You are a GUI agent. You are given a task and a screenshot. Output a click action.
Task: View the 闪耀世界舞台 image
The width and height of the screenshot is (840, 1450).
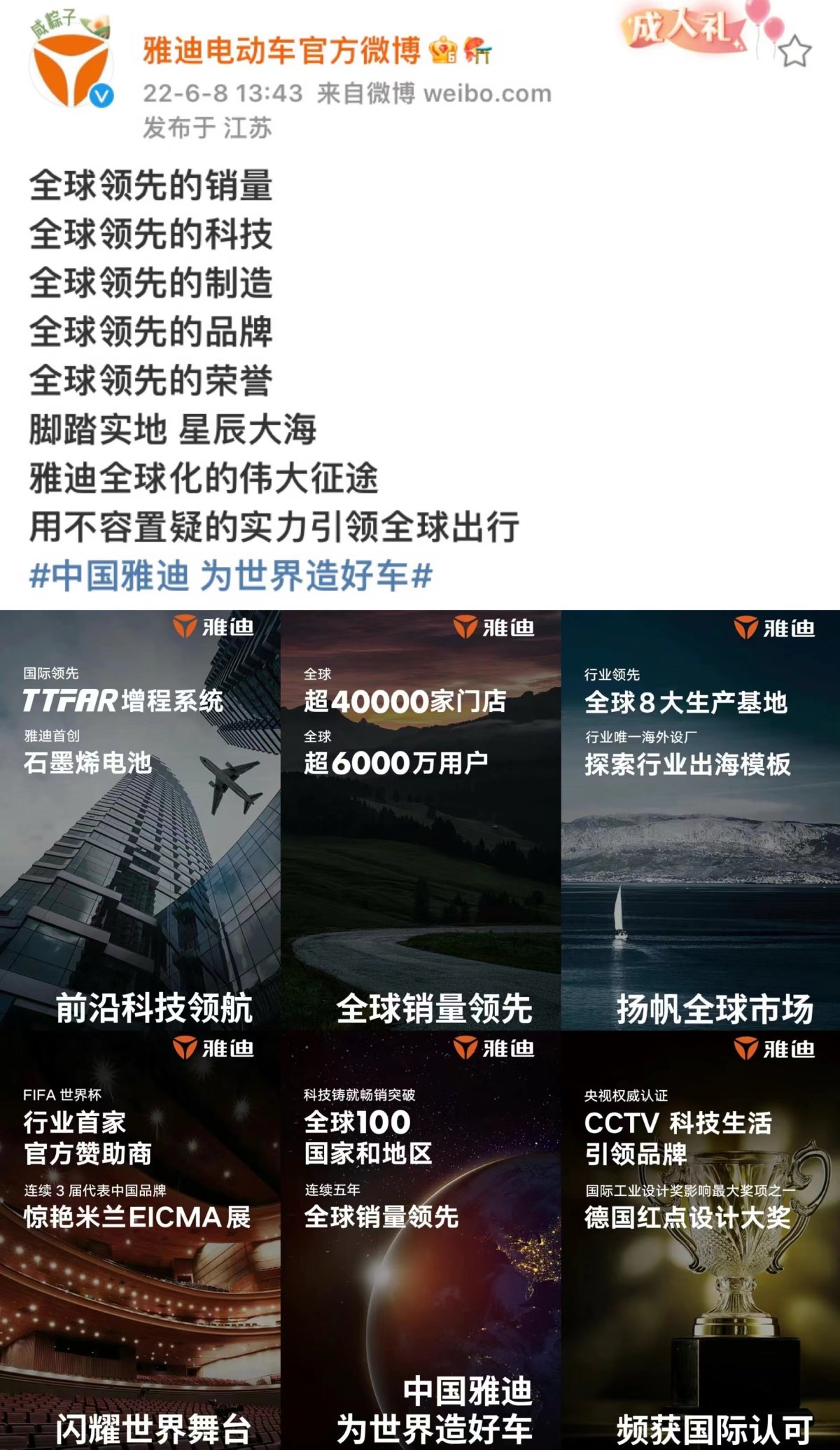140,1239
